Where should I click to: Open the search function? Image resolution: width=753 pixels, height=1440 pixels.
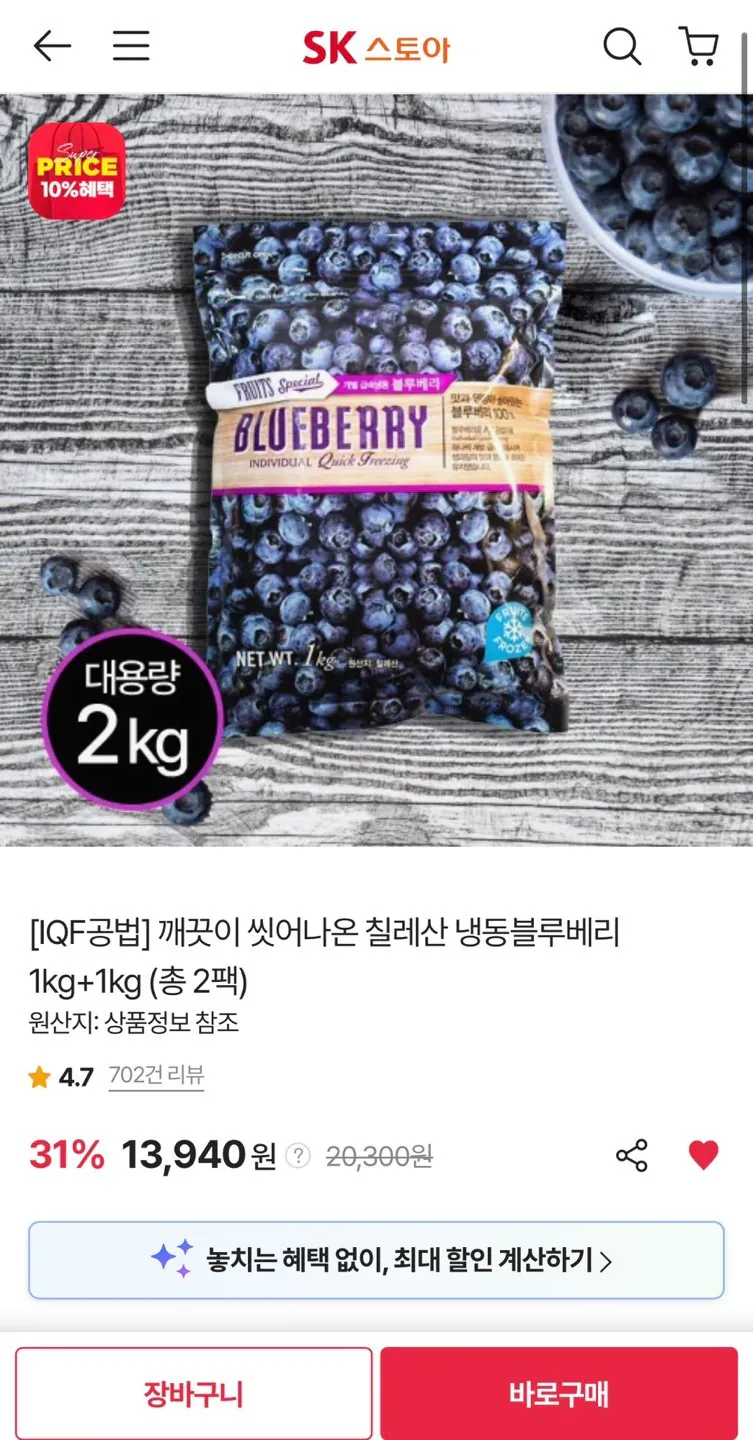pyautogui.click(x=623, y=46)
